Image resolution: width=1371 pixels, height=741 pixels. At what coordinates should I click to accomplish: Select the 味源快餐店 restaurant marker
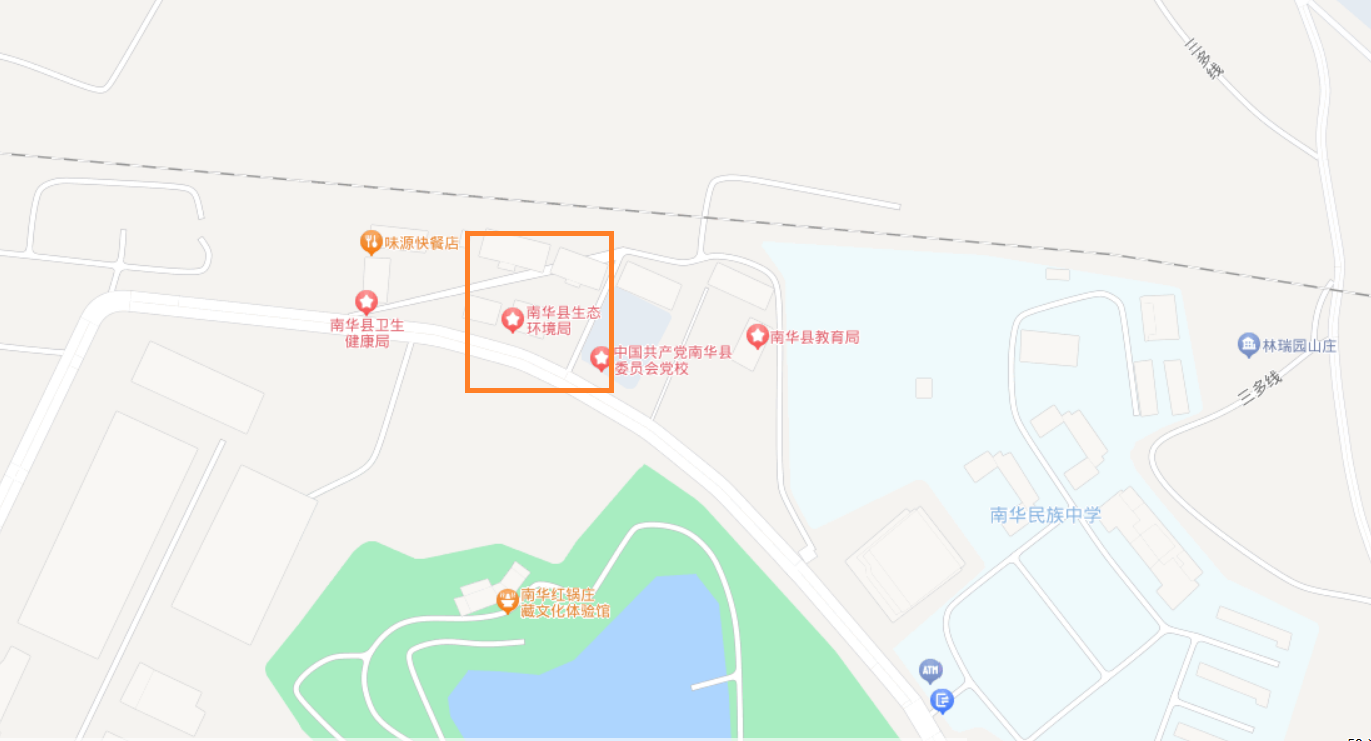371,241
